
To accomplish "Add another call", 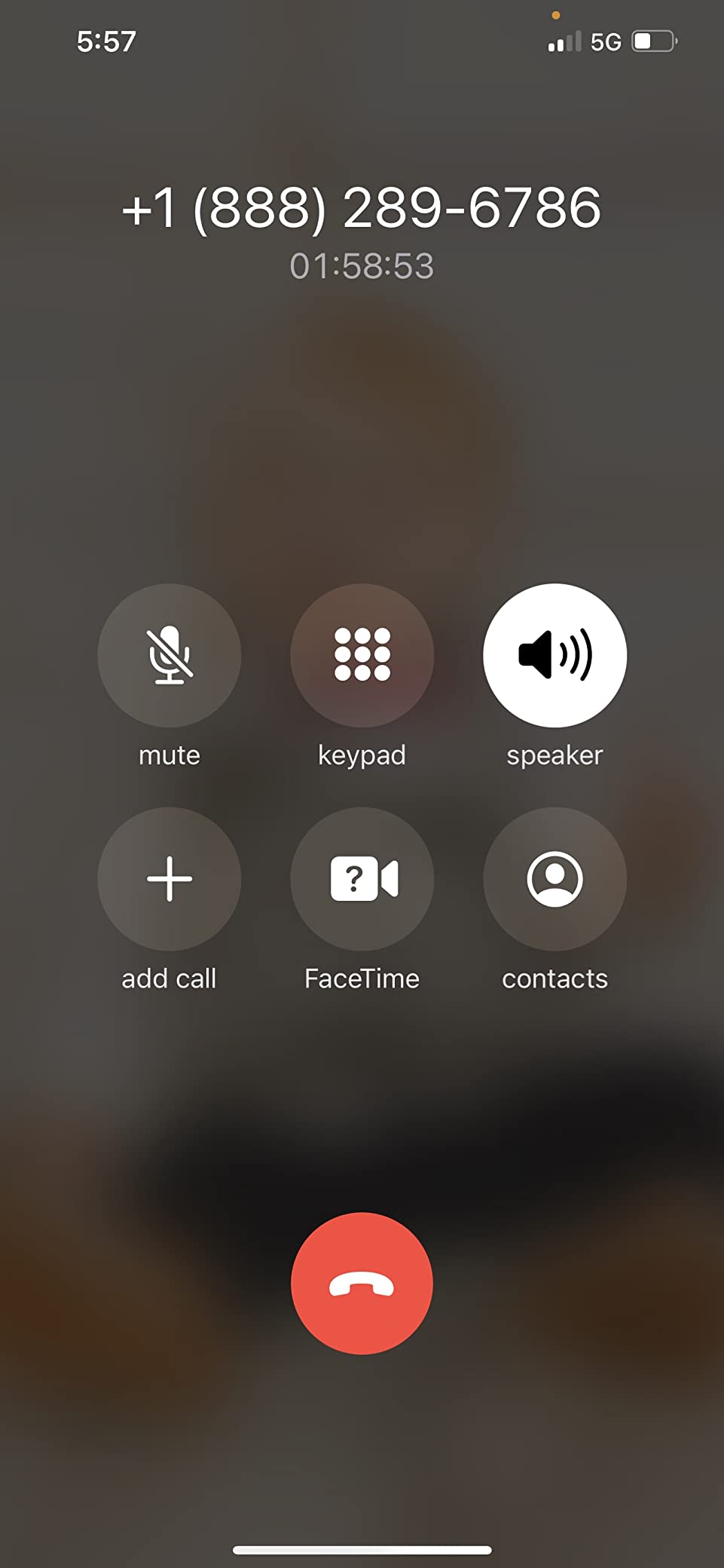I will pos(170,879).
